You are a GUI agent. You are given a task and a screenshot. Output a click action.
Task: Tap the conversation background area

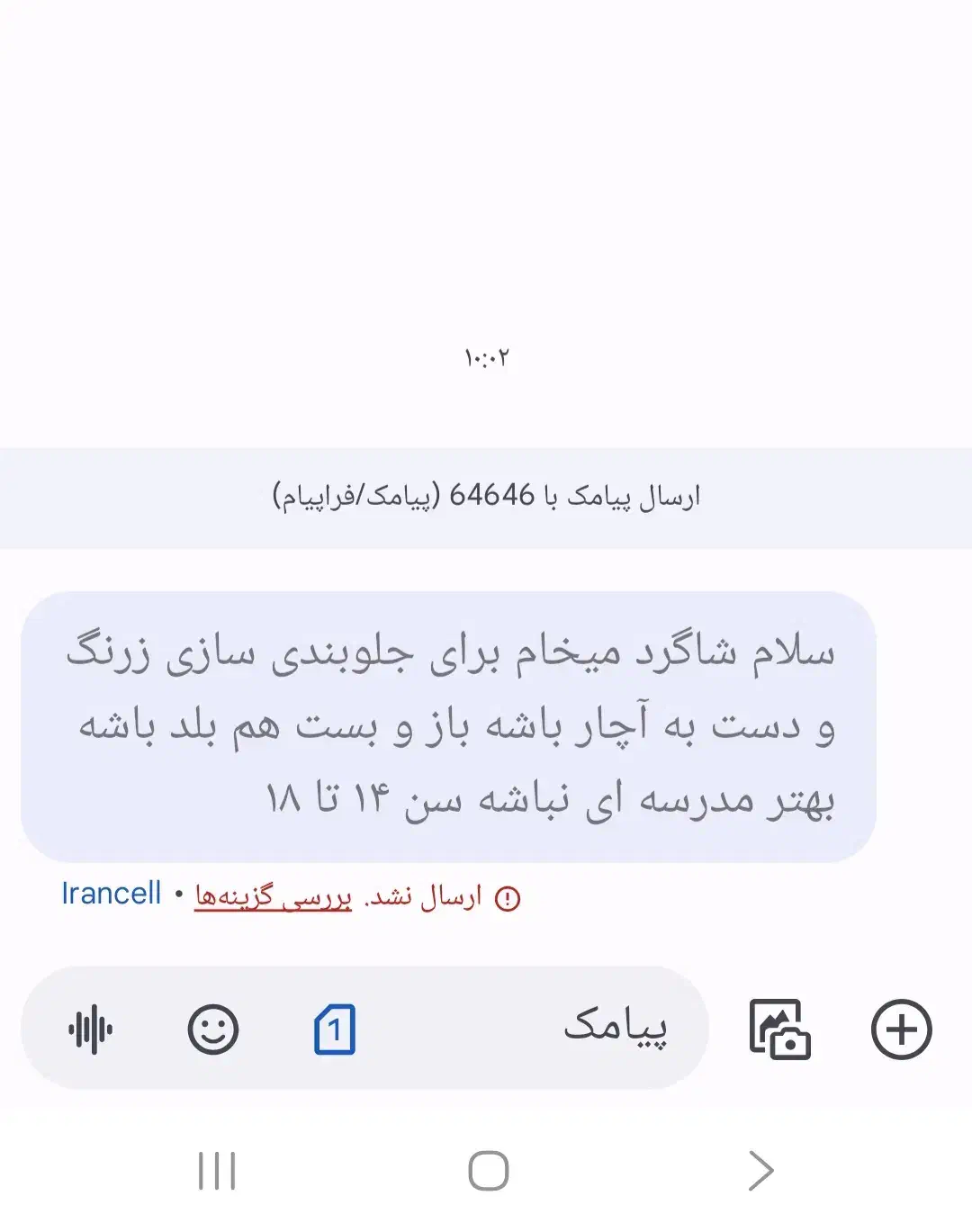486,180
